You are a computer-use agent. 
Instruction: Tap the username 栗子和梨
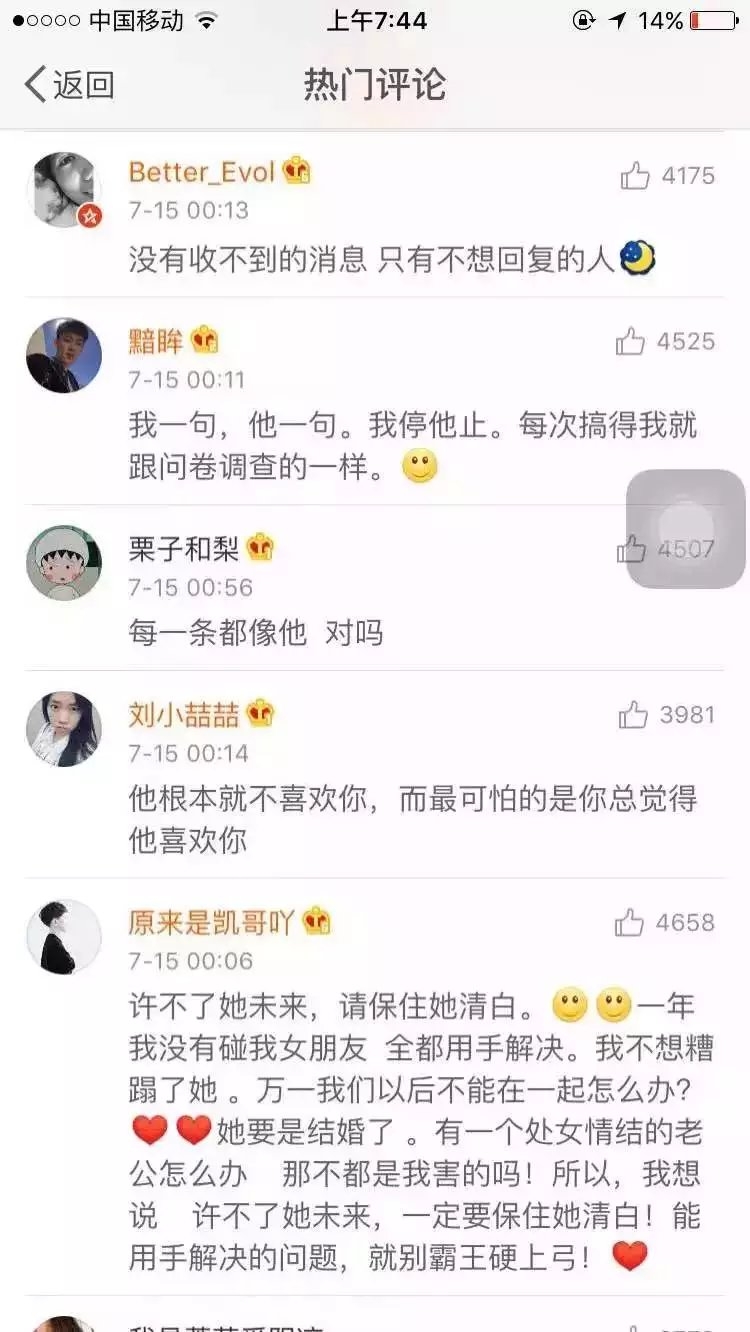[184, 548]
